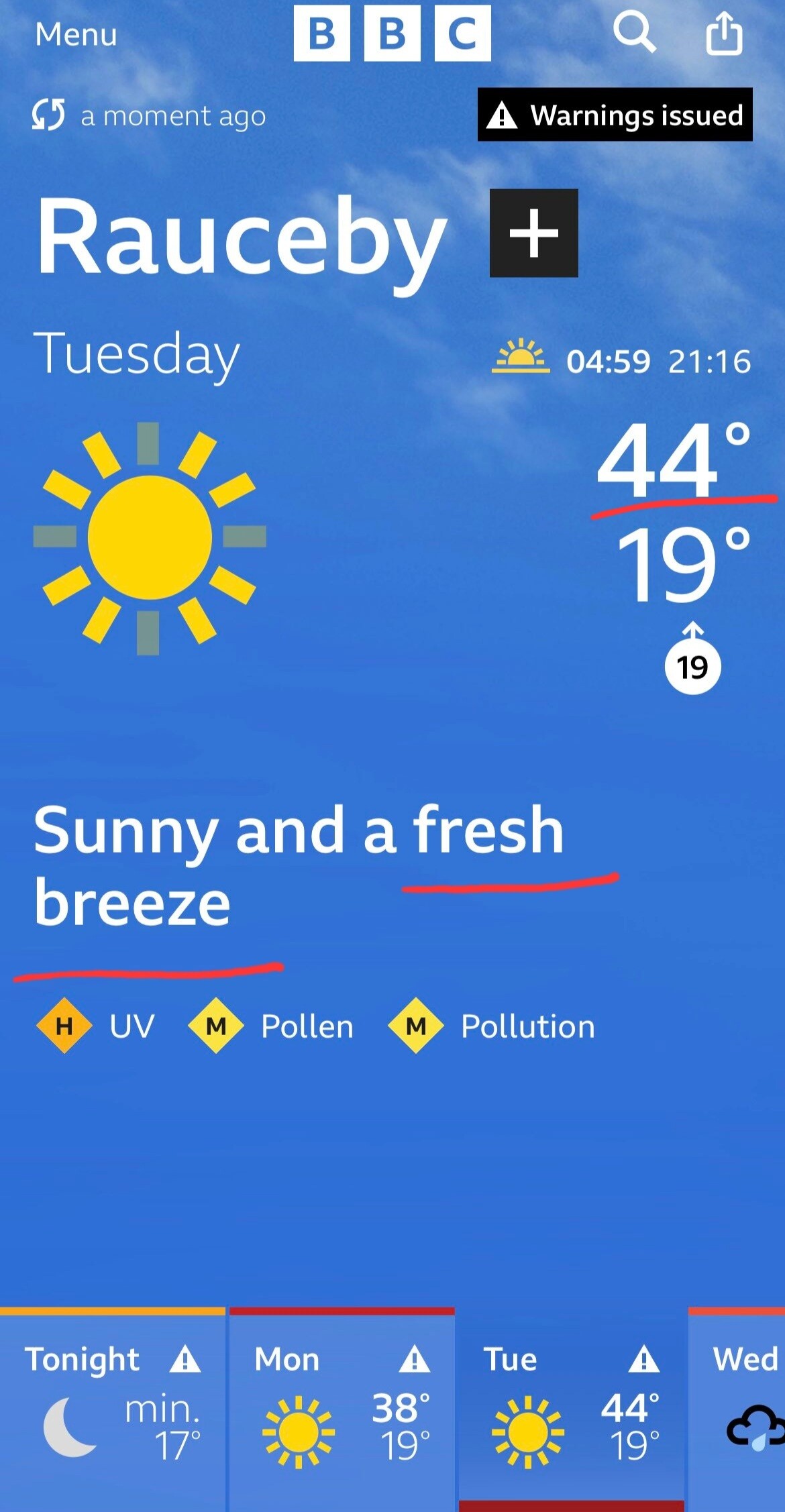The image size is (785, 1512).
Task: Switch to the Wed forecast tab
Action: click(737, 1409)
